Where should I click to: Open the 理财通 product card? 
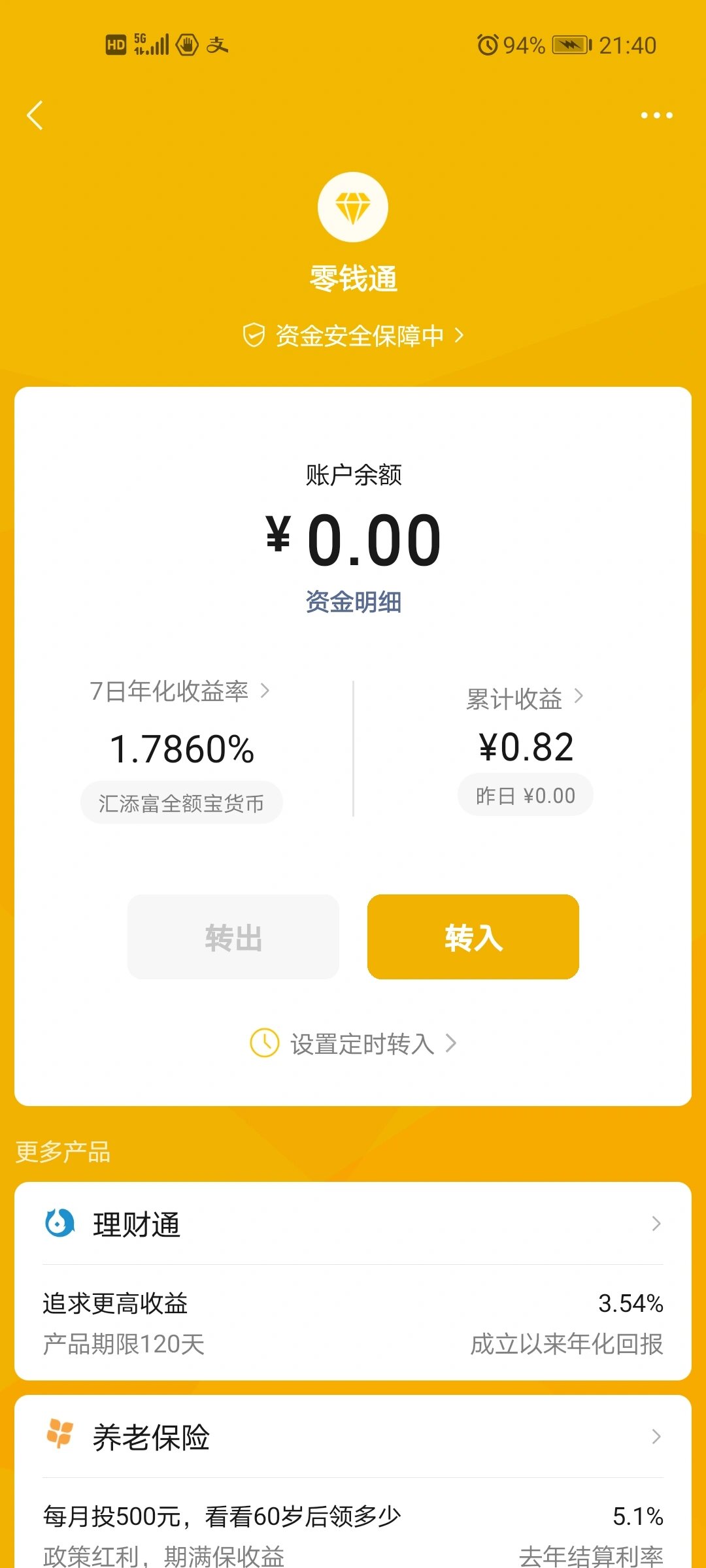tap(353, 1224)
